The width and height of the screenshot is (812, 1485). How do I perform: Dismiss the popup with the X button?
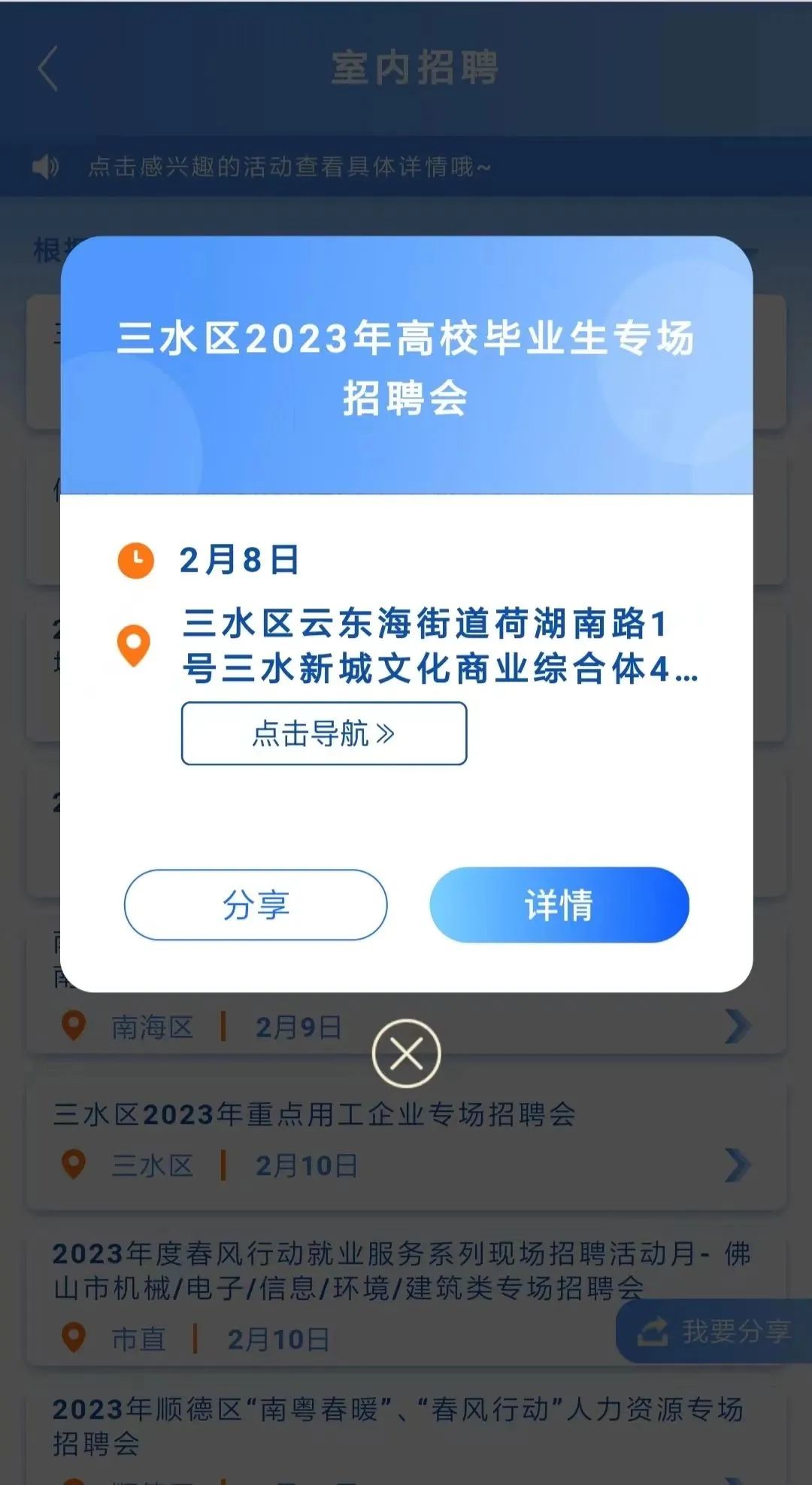pyautogui.click(x=407, y=1053)
